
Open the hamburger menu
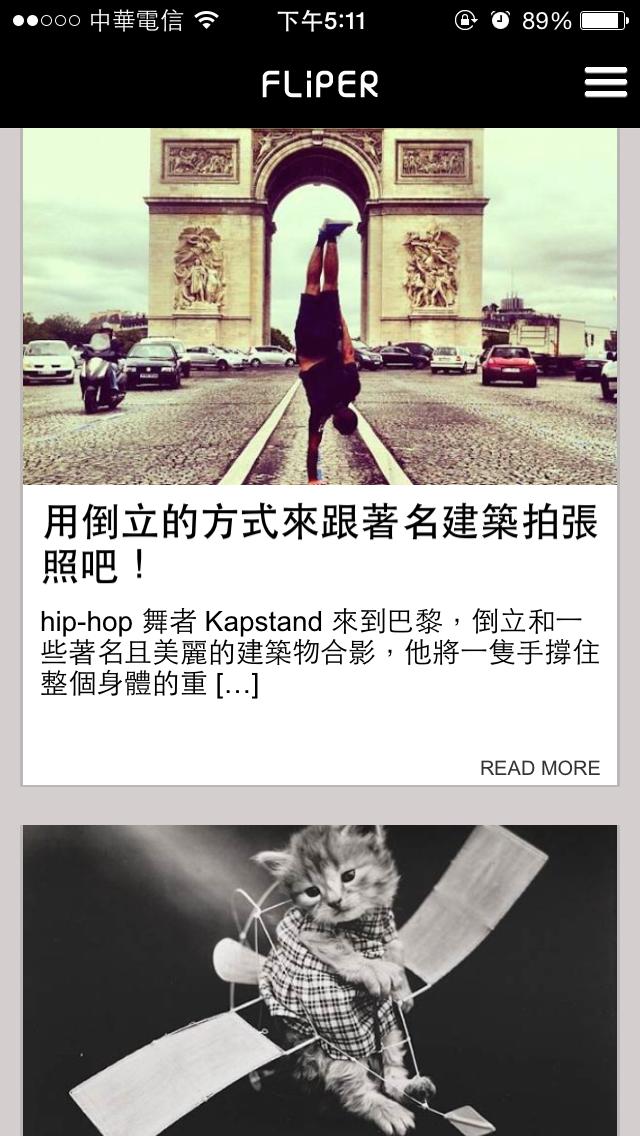605,83
